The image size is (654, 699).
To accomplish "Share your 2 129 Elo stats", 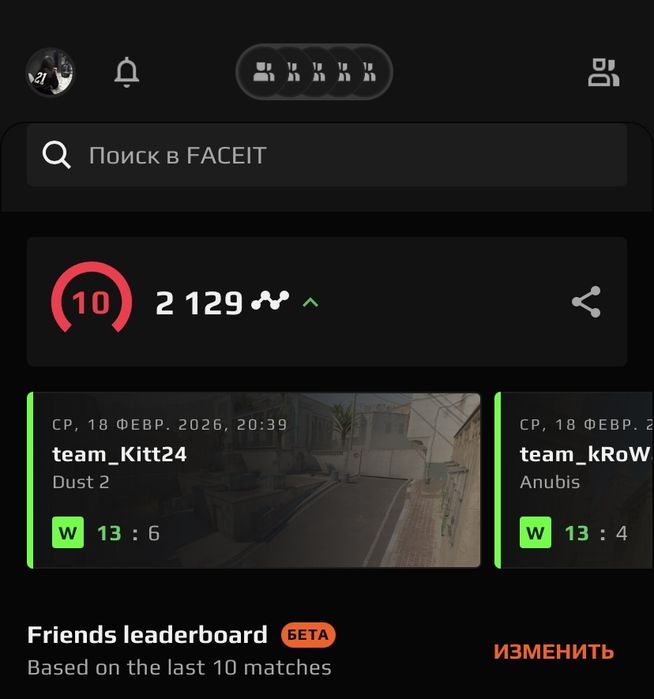I will (x=586, y=302).
